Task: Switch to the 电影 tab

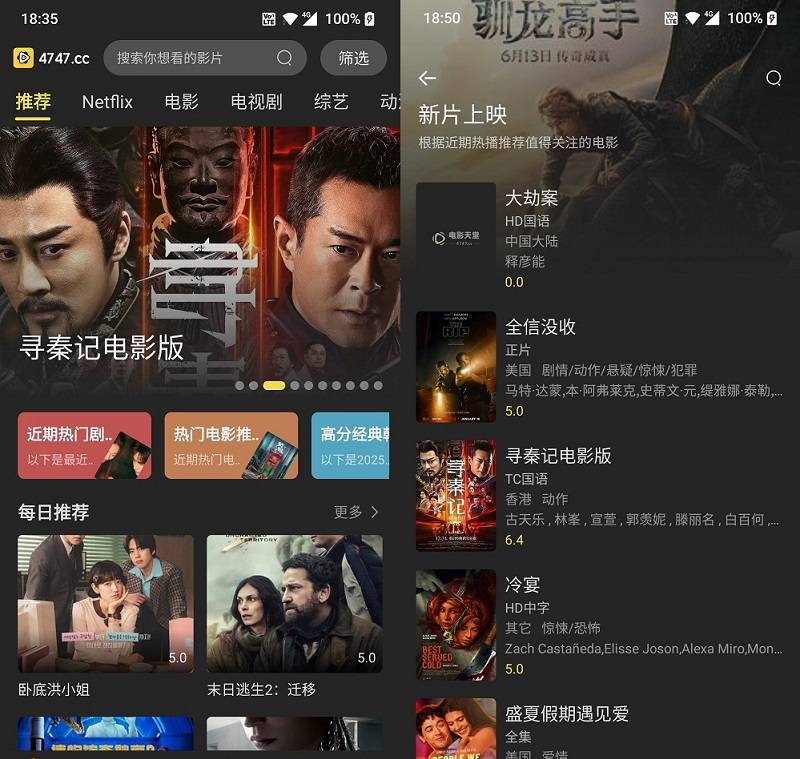Action: click(x=181, y=101)
